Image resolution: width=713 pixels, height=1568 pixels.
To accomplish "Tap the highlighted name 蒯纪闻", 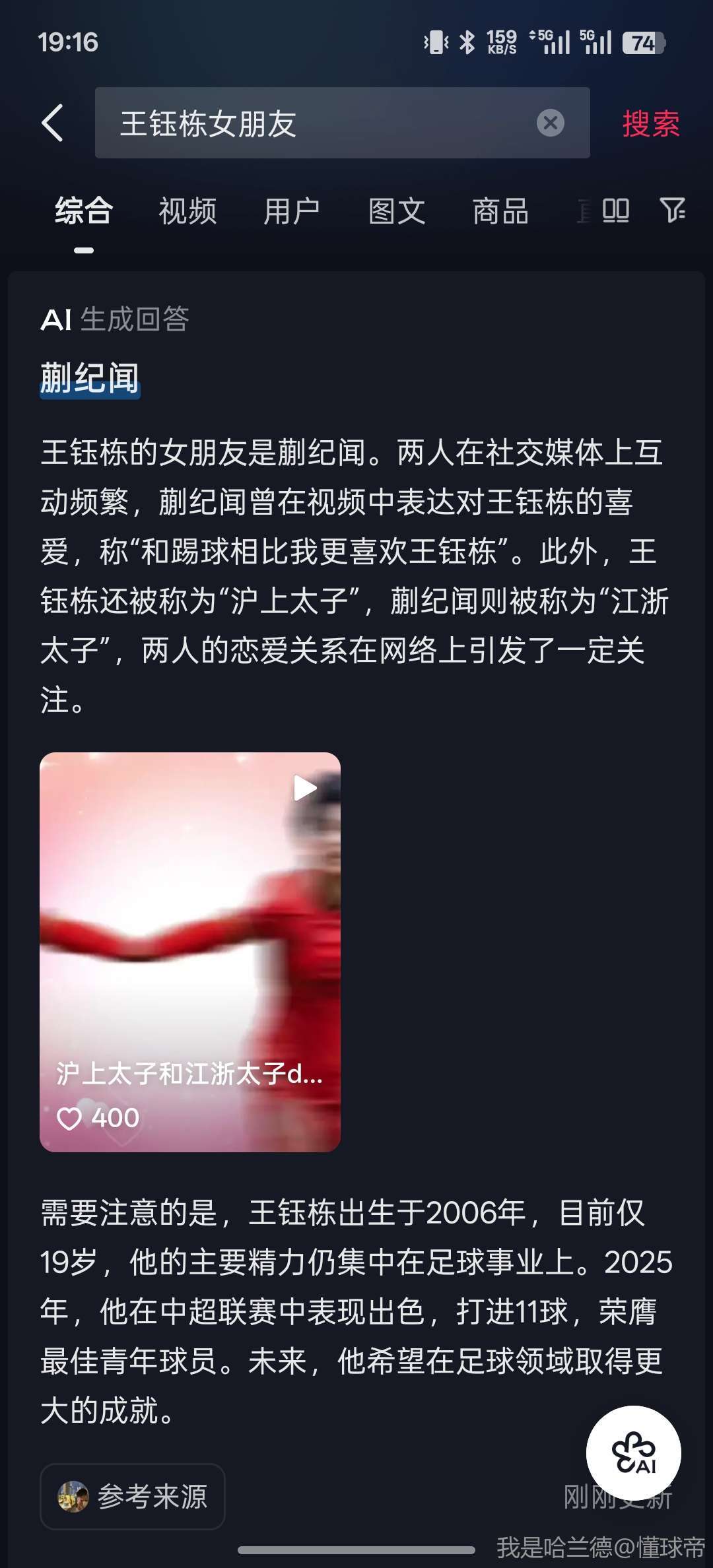I will pyautogui.click(x=90, y=379).
